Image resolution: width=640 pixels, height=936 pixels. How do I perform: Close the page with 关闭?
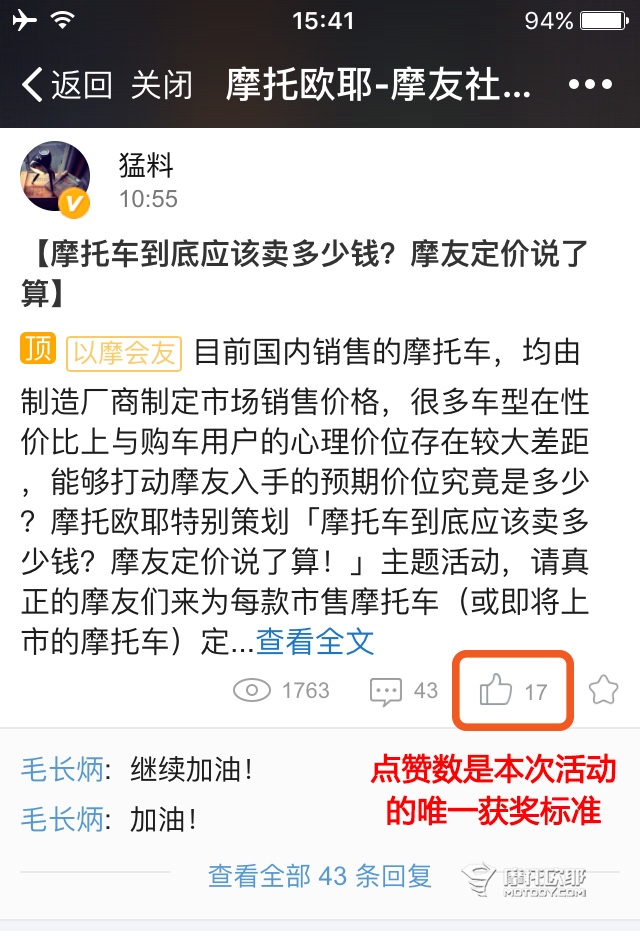point(161,84)
